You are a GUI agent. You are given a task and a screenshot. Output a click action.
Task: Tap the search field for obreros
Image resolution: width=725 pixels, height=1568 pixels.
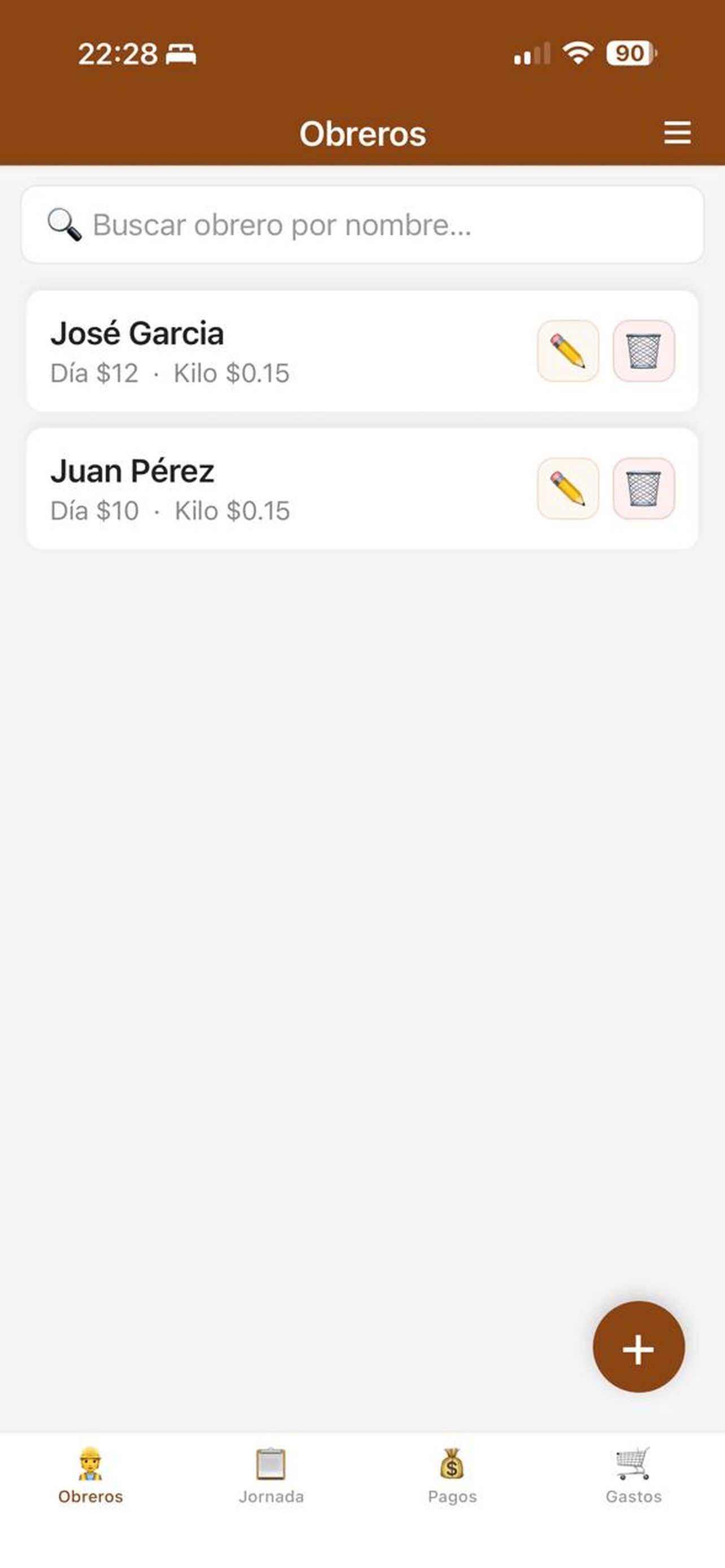coord(362,225)
